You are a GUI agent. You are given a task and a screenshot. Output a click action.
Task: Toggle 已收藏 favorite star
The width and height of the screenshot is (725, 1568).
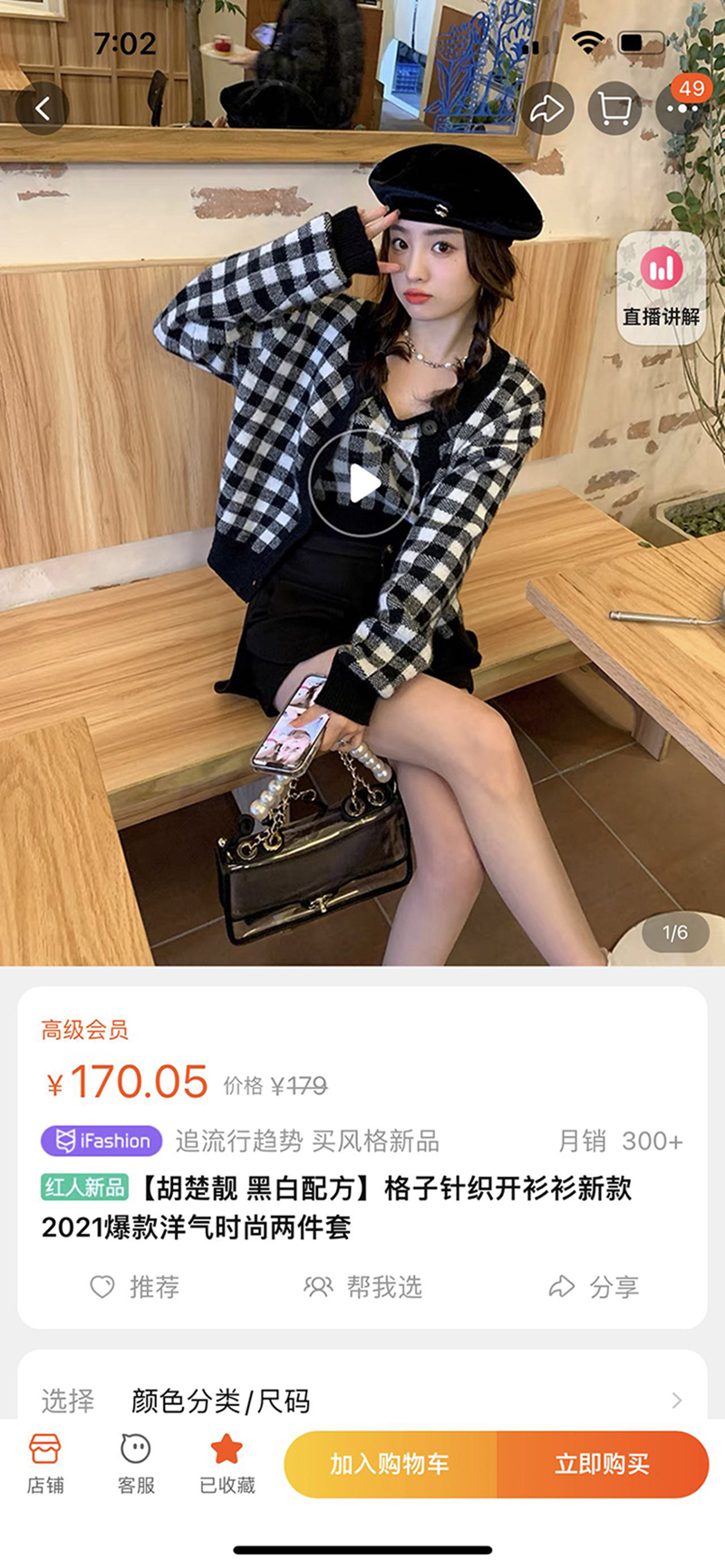coord(227,1463)
